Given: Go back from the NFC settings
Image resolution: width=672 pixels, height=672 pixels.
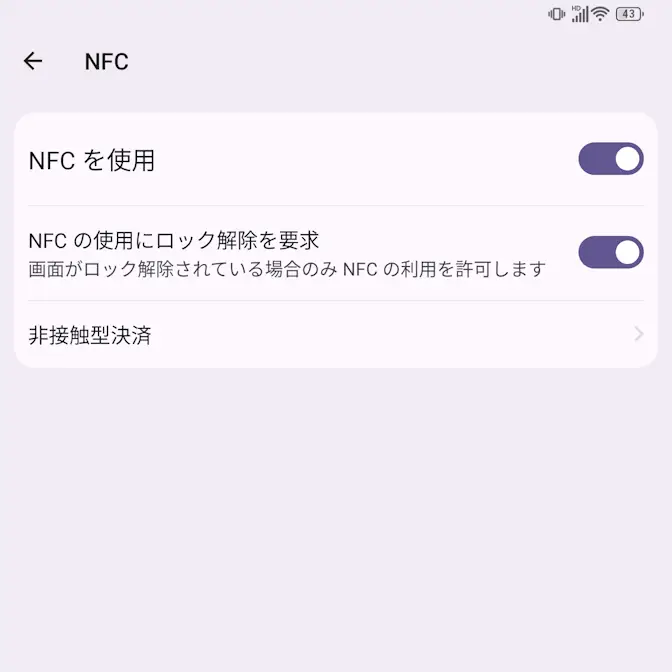Looking at the screenshot, I should point(33,61).
